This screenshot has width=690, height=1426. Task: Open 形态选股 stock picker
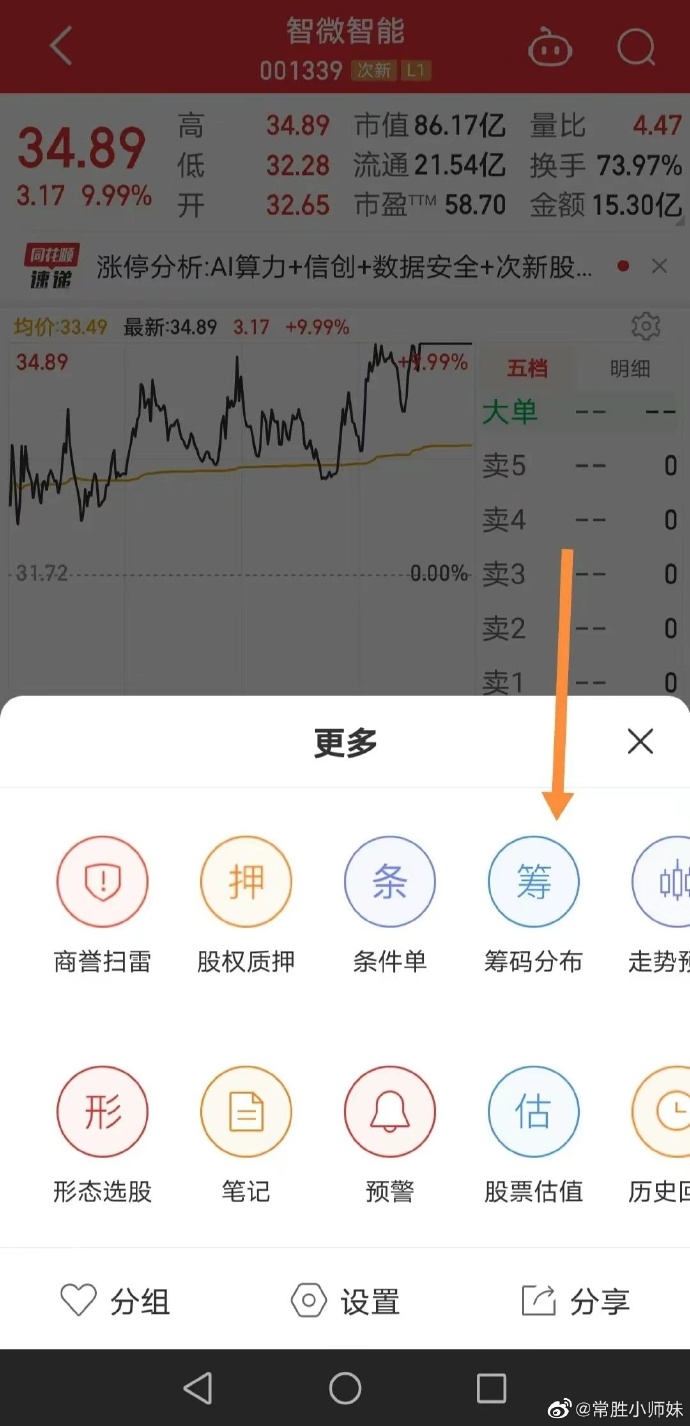pyautogui.click(x=102, y=1135)
